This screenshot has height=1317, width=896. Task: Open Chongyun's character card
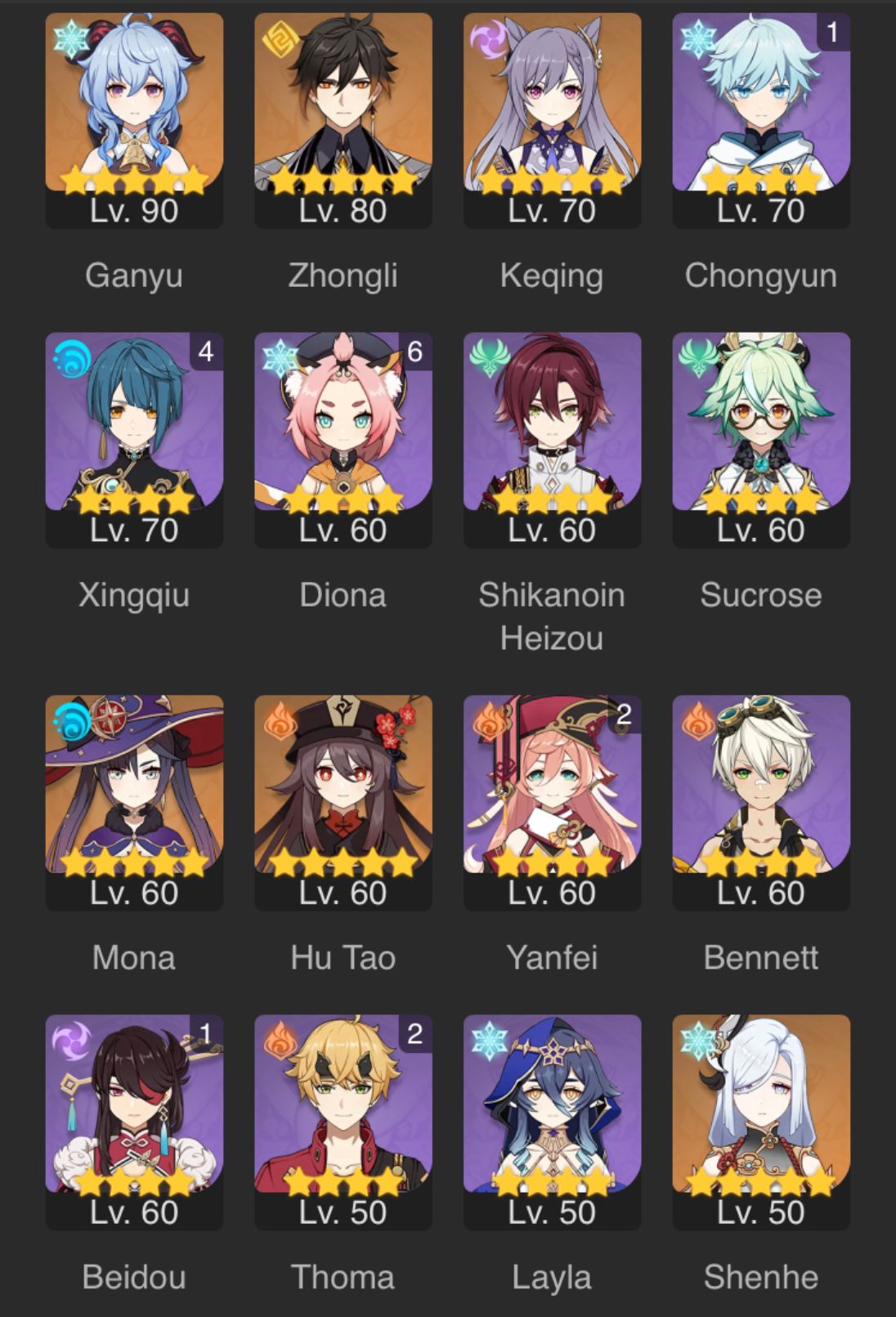(x=761, y=119)
